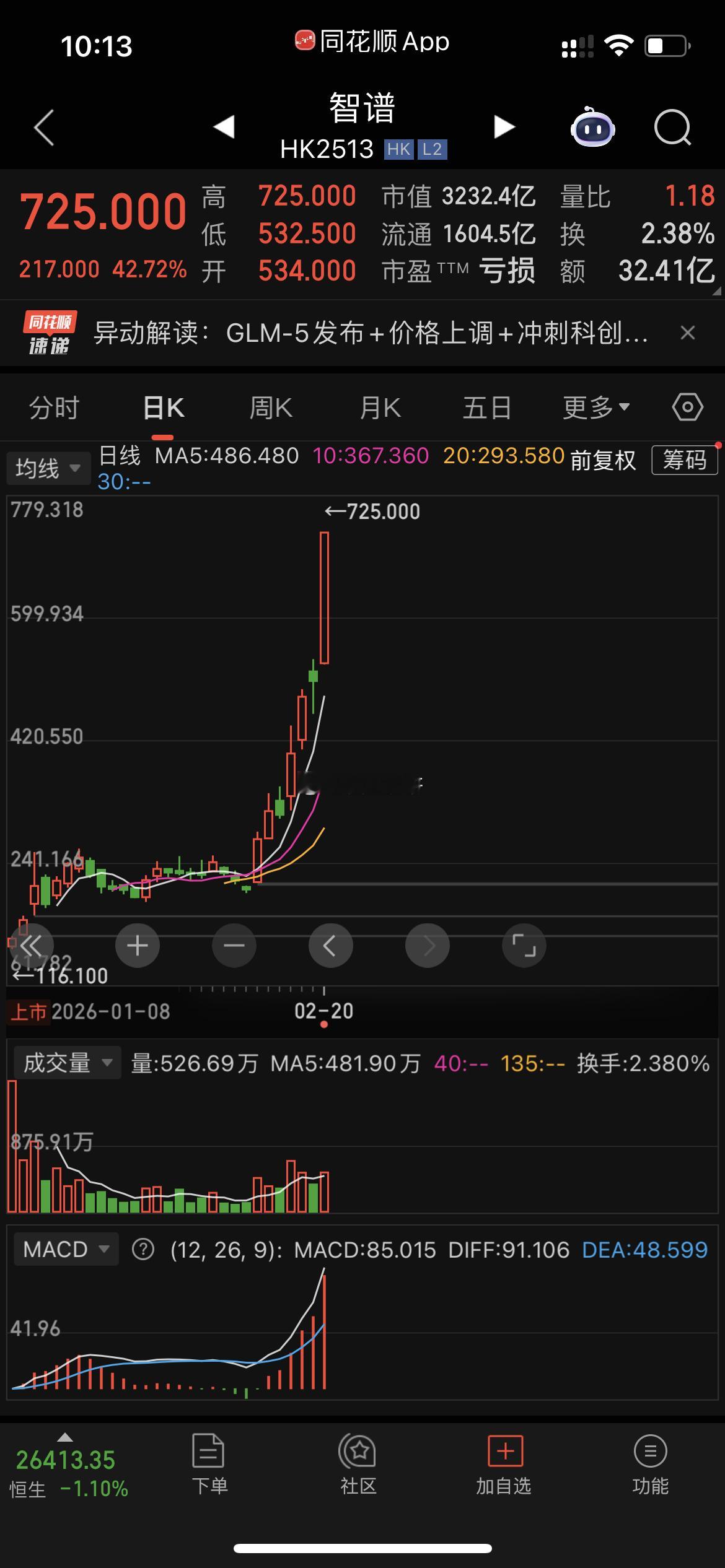Screen dimensions: 725x1568
Task: Pan chart left using the left arrow control
Action: click(x=331, y=946)
